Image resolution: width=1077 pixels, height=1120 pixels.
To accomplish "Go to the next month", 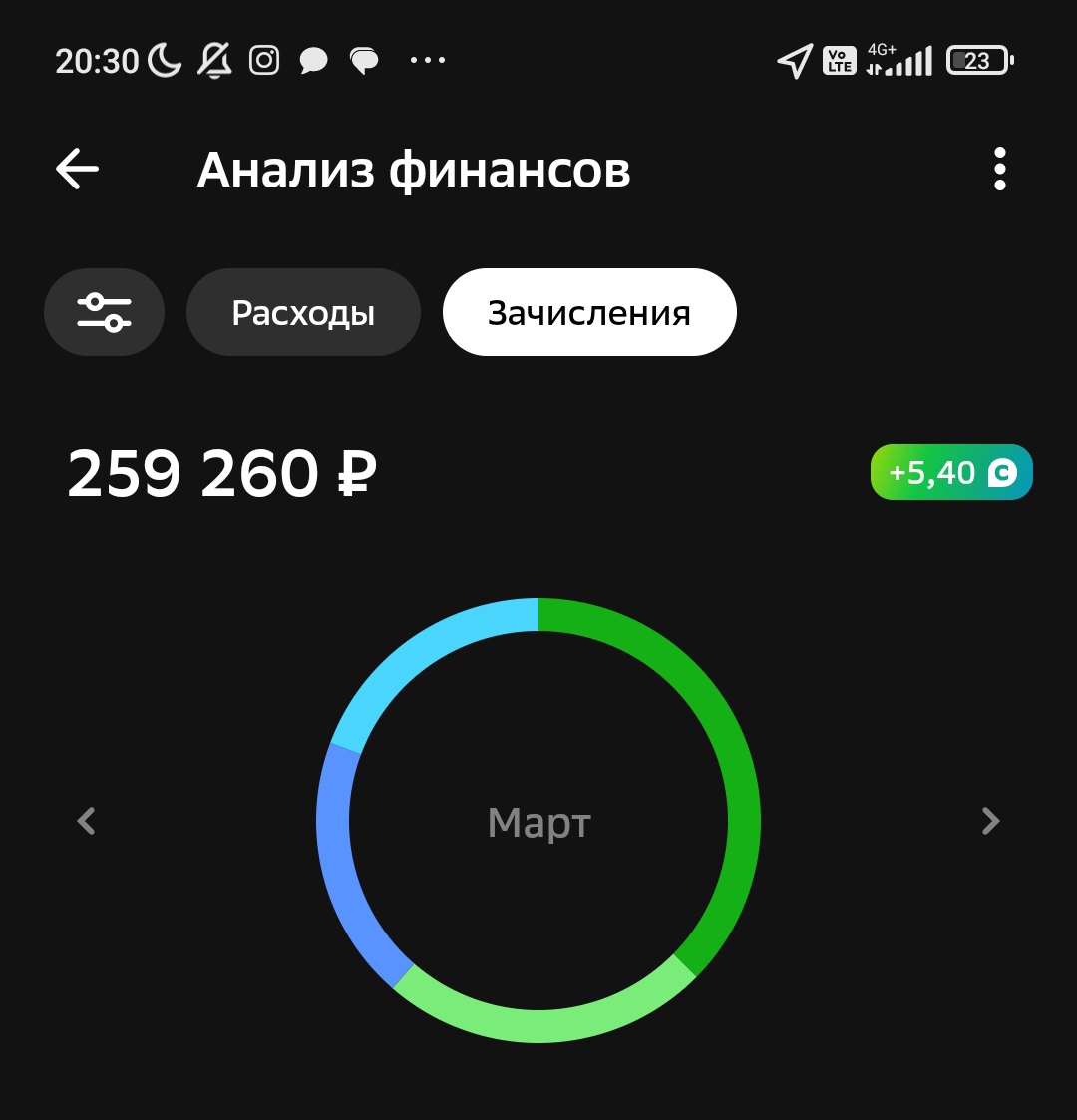I will click(x=989, y=821).
